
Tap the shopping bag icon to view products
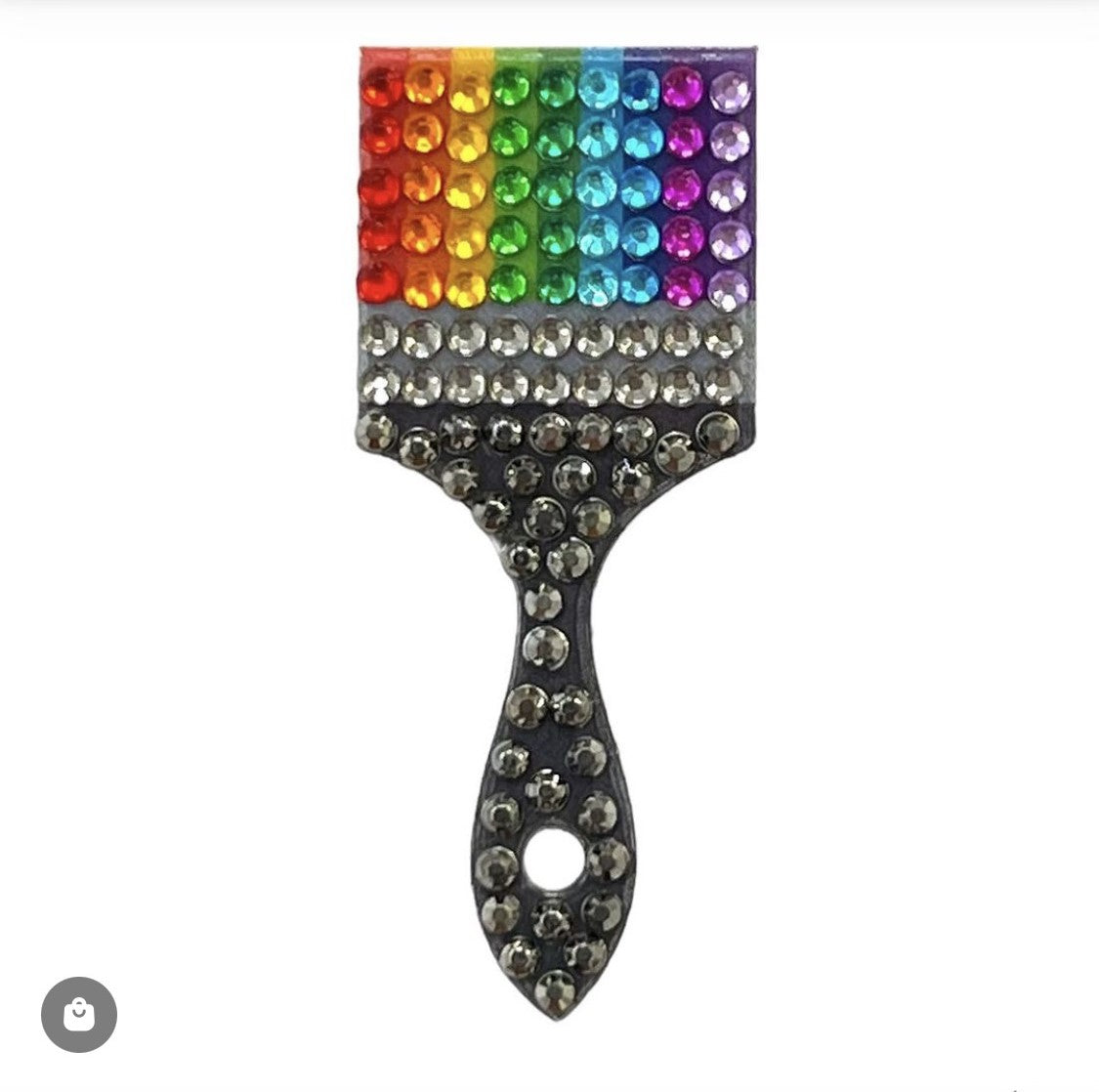(79, 1015)
